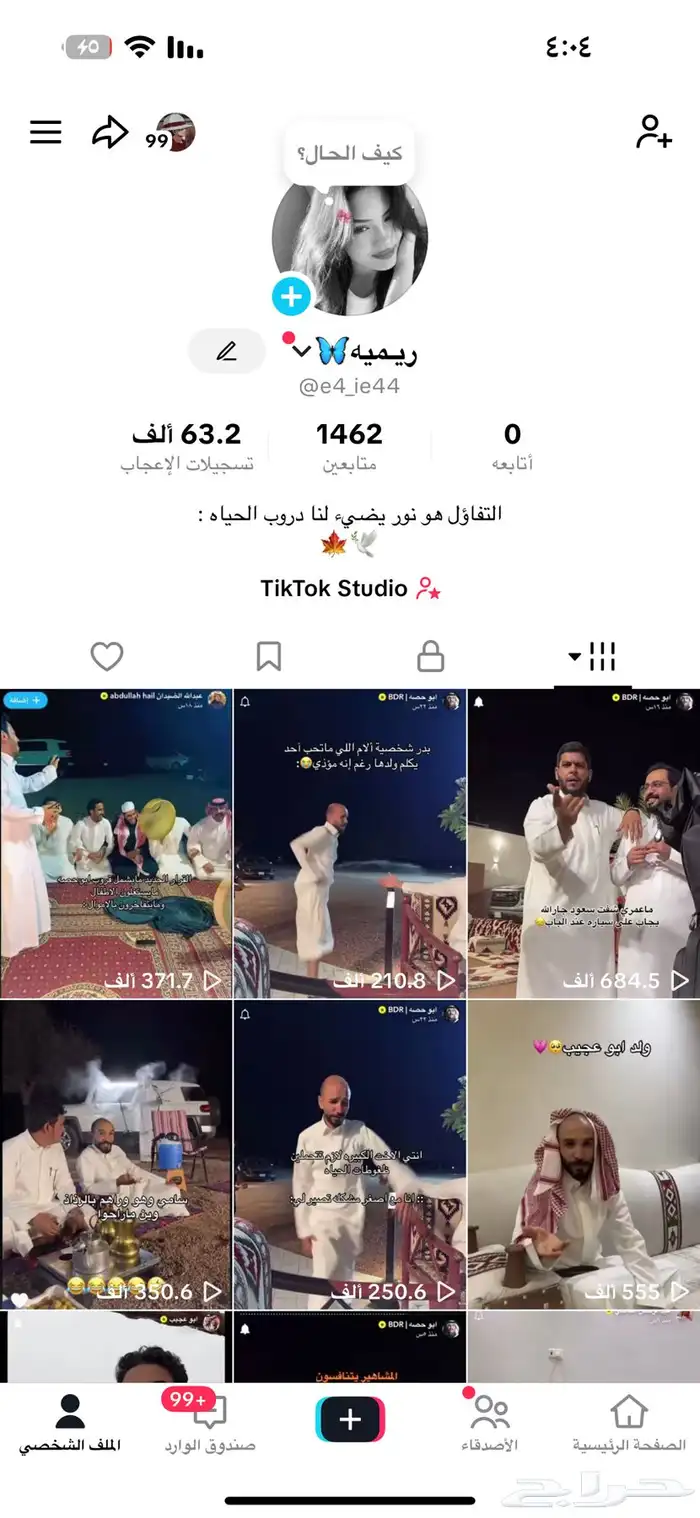Play the video with 371.7 ألف views
This screenshot has height=1518, width=700.
pyautogui.click(x=116, y=843)
